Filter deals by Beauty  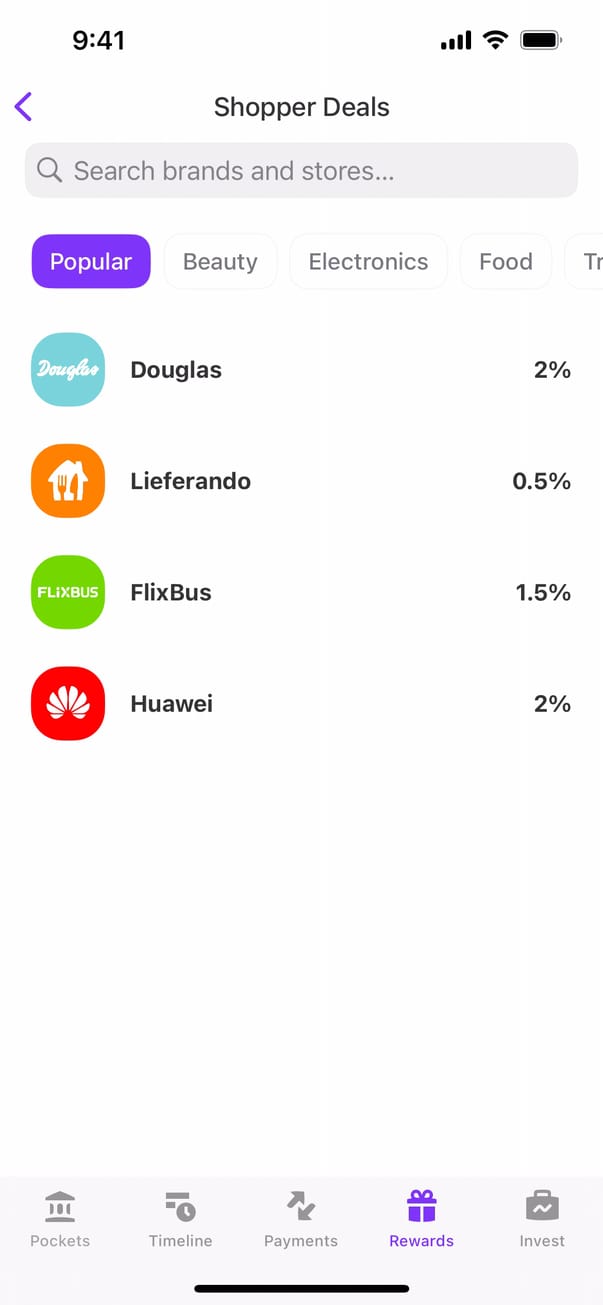tap(220, 262)
